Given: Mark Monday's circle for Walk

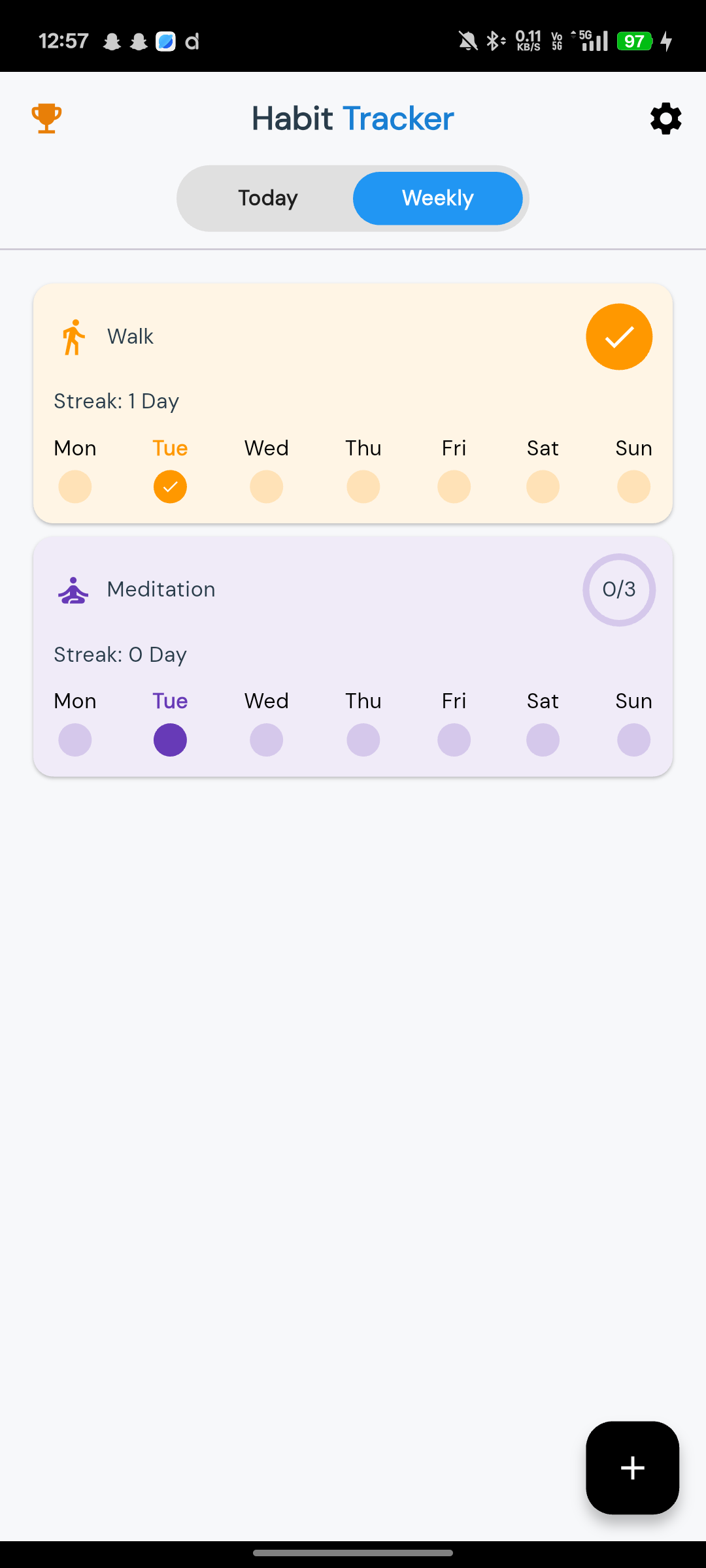Looking at the screenshot, I should point(75,487).
